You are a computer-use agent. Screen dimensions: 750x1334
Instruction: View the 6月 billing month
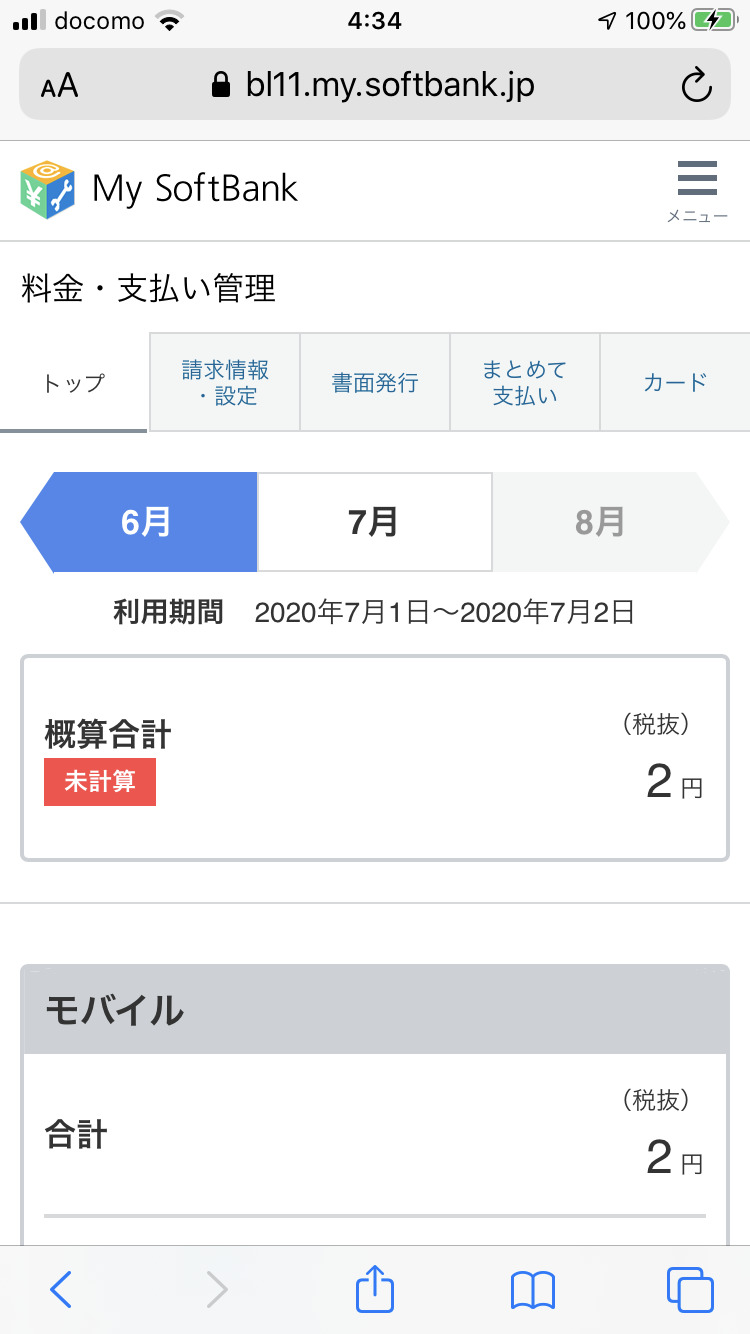145,522
